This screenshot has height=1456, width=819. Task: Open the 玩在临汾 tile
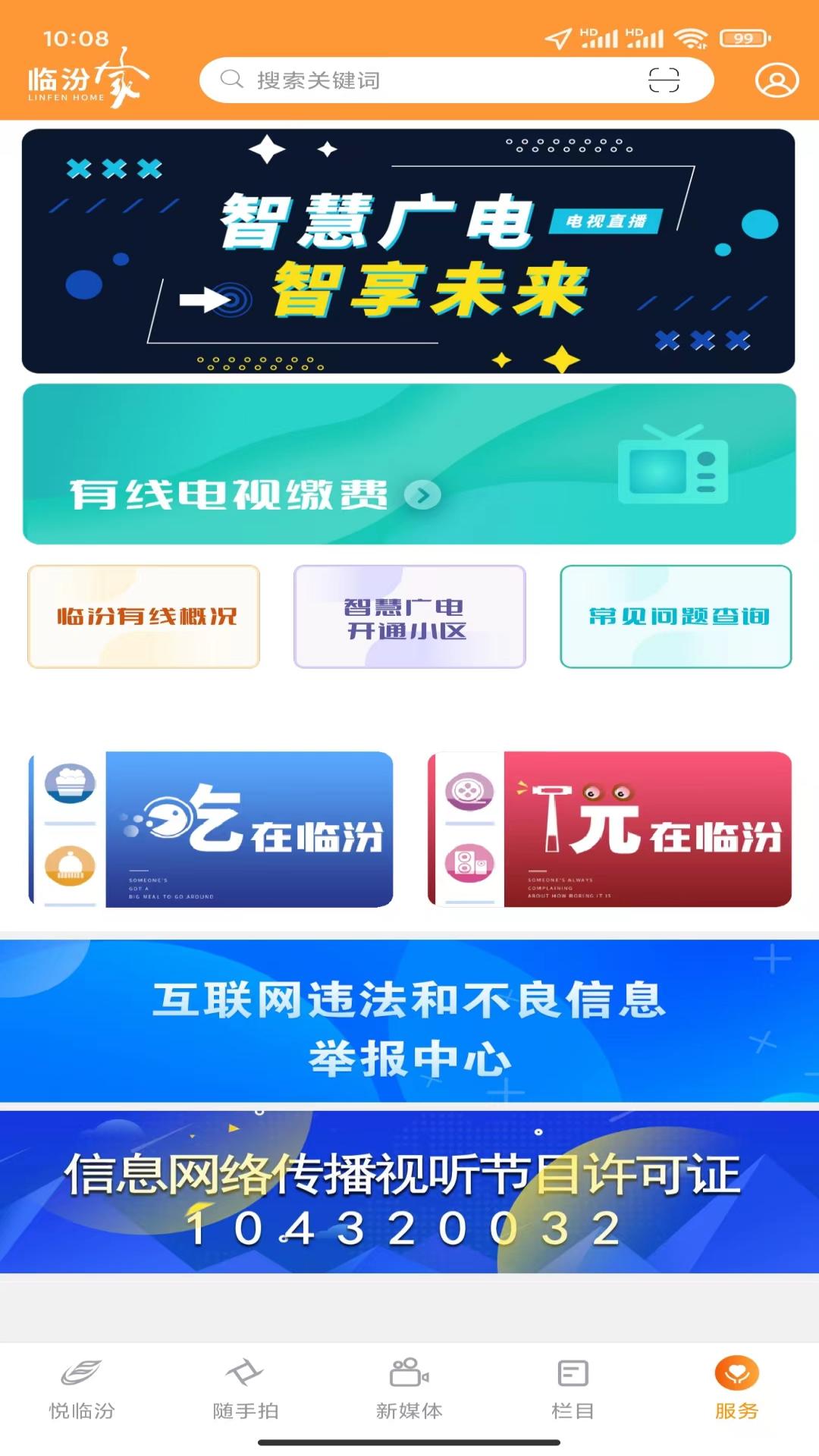[610, 829]
